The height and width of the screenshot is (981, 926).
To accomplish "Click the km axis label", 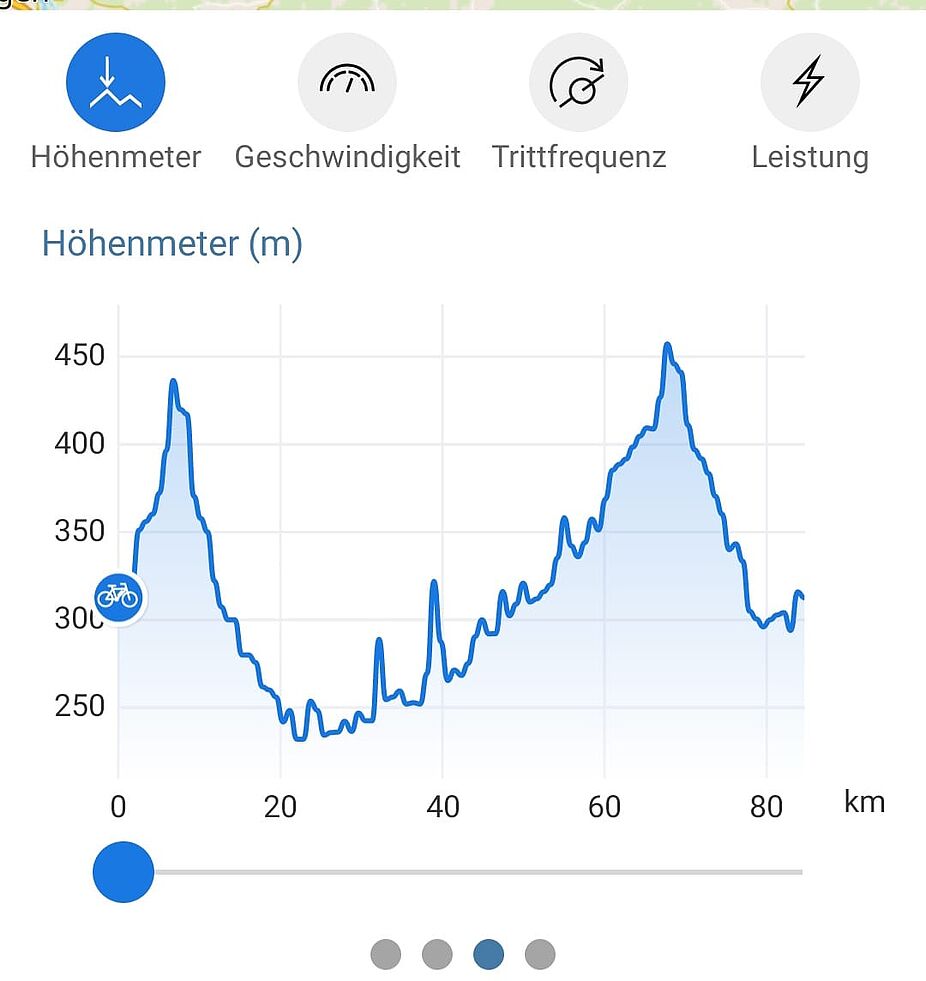I will click(863, 800).
